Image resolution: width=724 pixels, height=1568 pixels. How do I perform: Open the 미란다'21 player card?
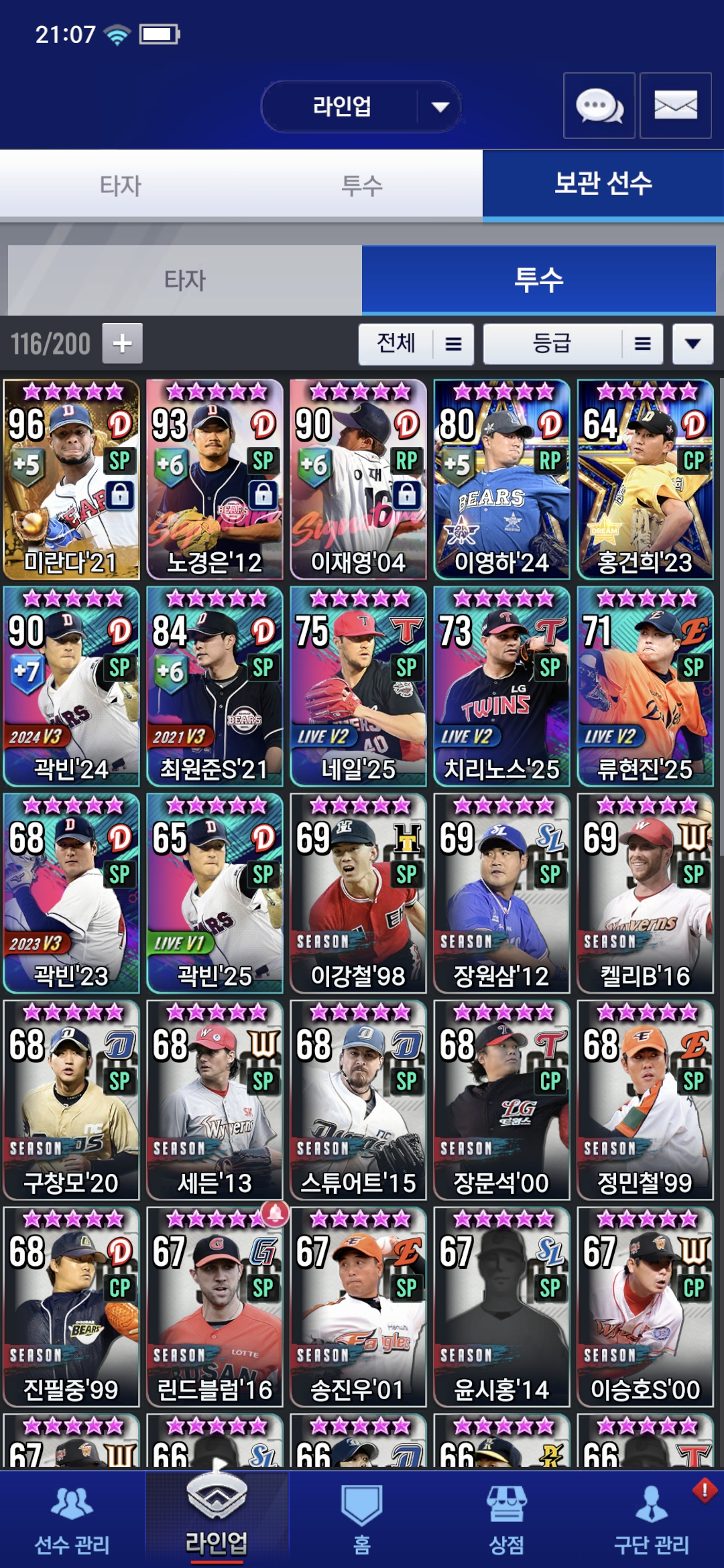72,480
